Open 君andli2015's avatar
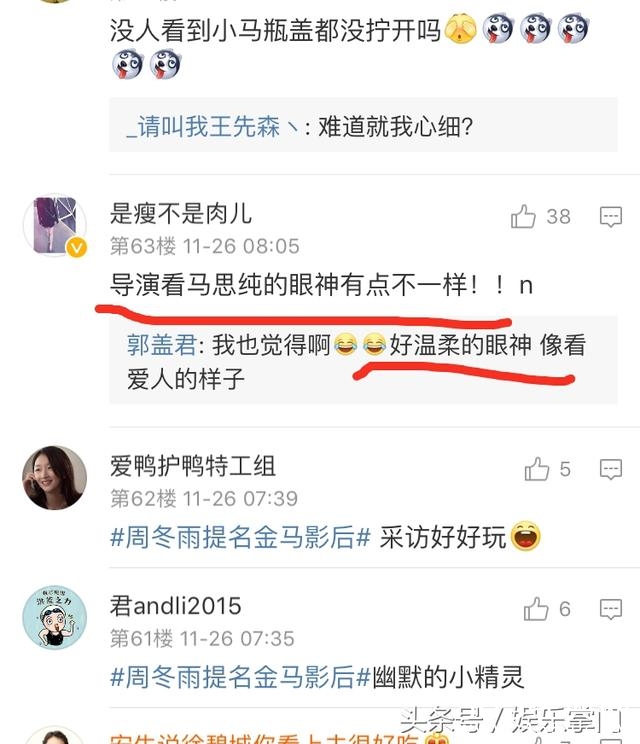Screen dimensions: 640x744 click(x=54, y=617)
